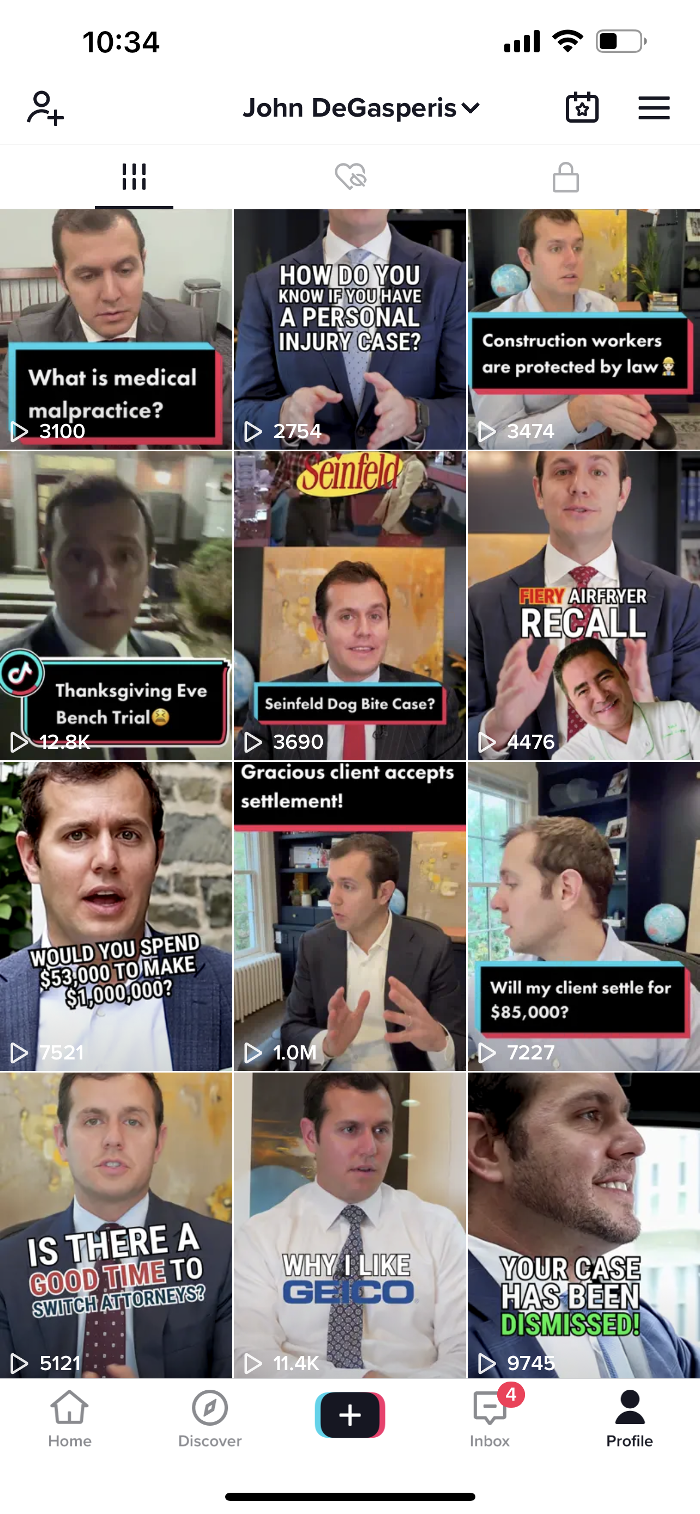Switch to the liked videos tab
This screenshot has width=700, height=1514.
350,178
